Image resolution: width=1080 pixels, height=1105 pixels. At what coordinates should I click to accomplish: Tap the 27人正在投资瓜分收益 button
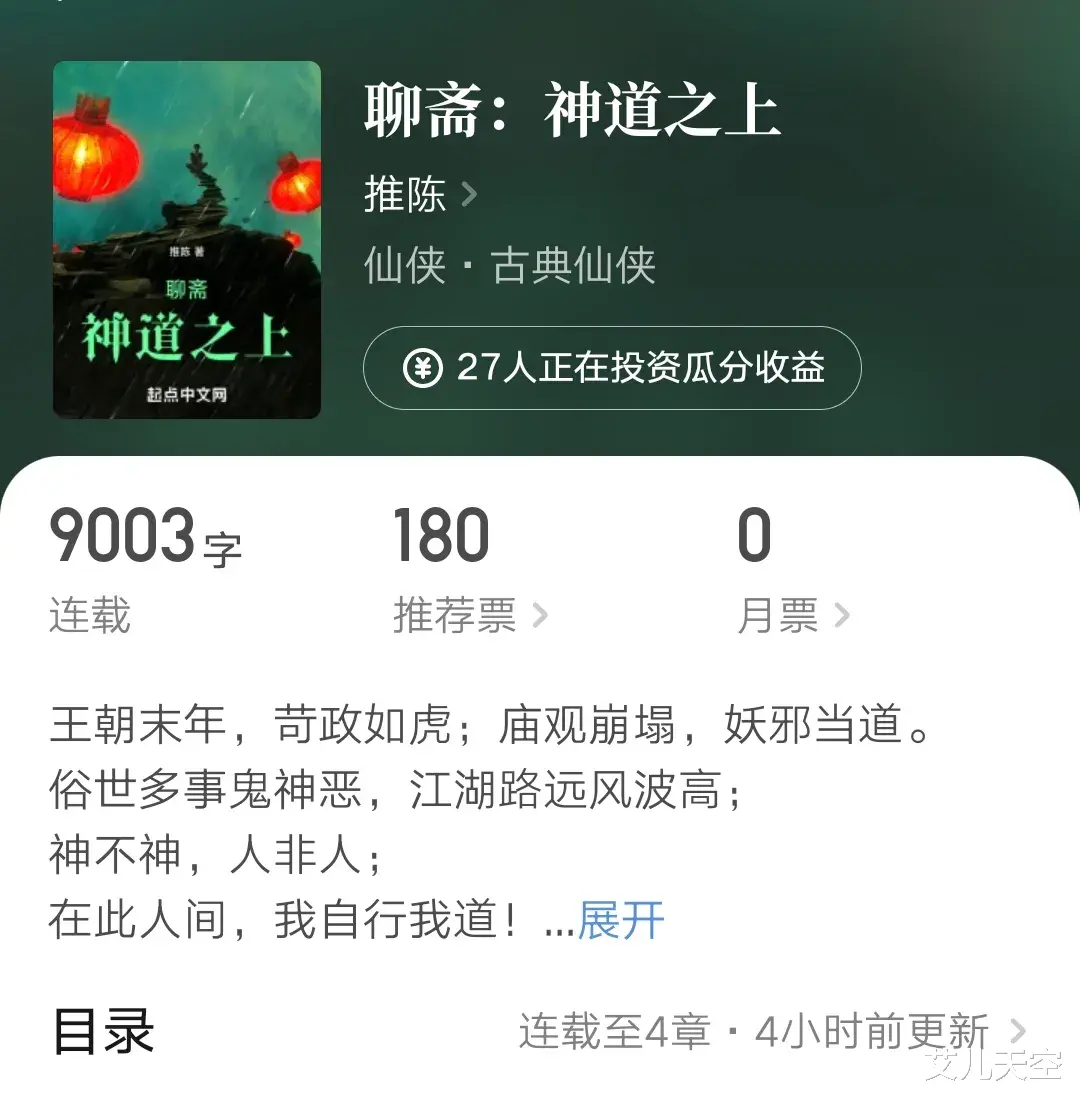[x=612, y=368]
